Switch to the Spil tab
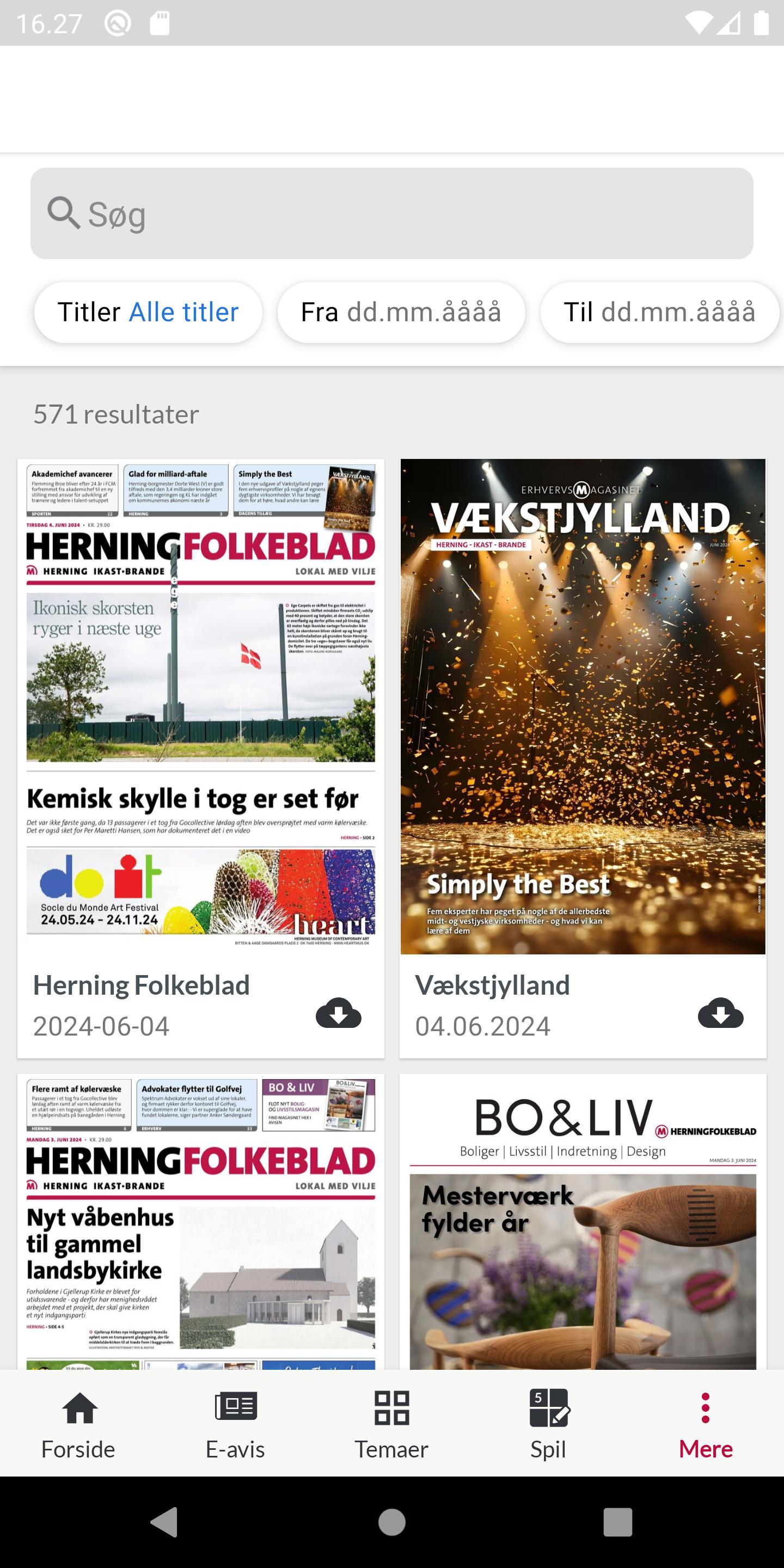Viewport: 784px width, 1568px height. (548, 1424)
